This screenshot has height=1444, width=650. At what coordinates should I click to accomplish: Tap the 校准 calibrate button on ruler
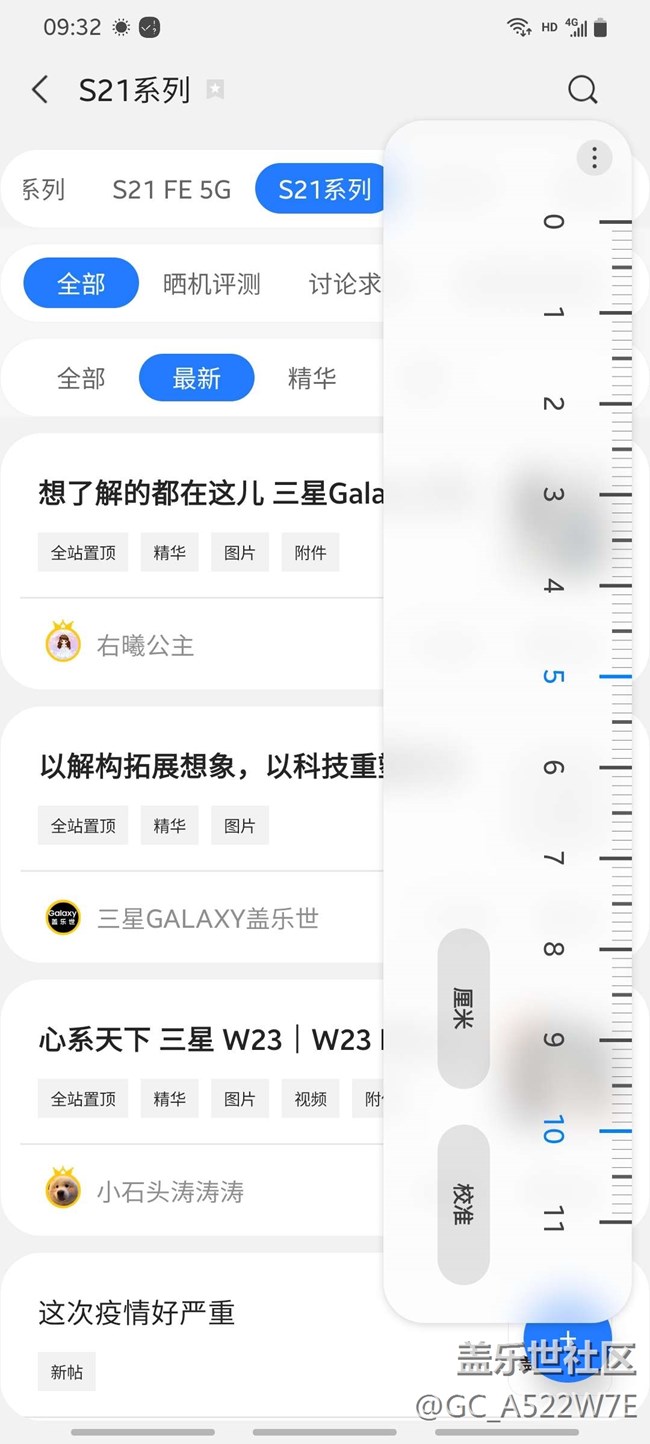click(463, 1204)
